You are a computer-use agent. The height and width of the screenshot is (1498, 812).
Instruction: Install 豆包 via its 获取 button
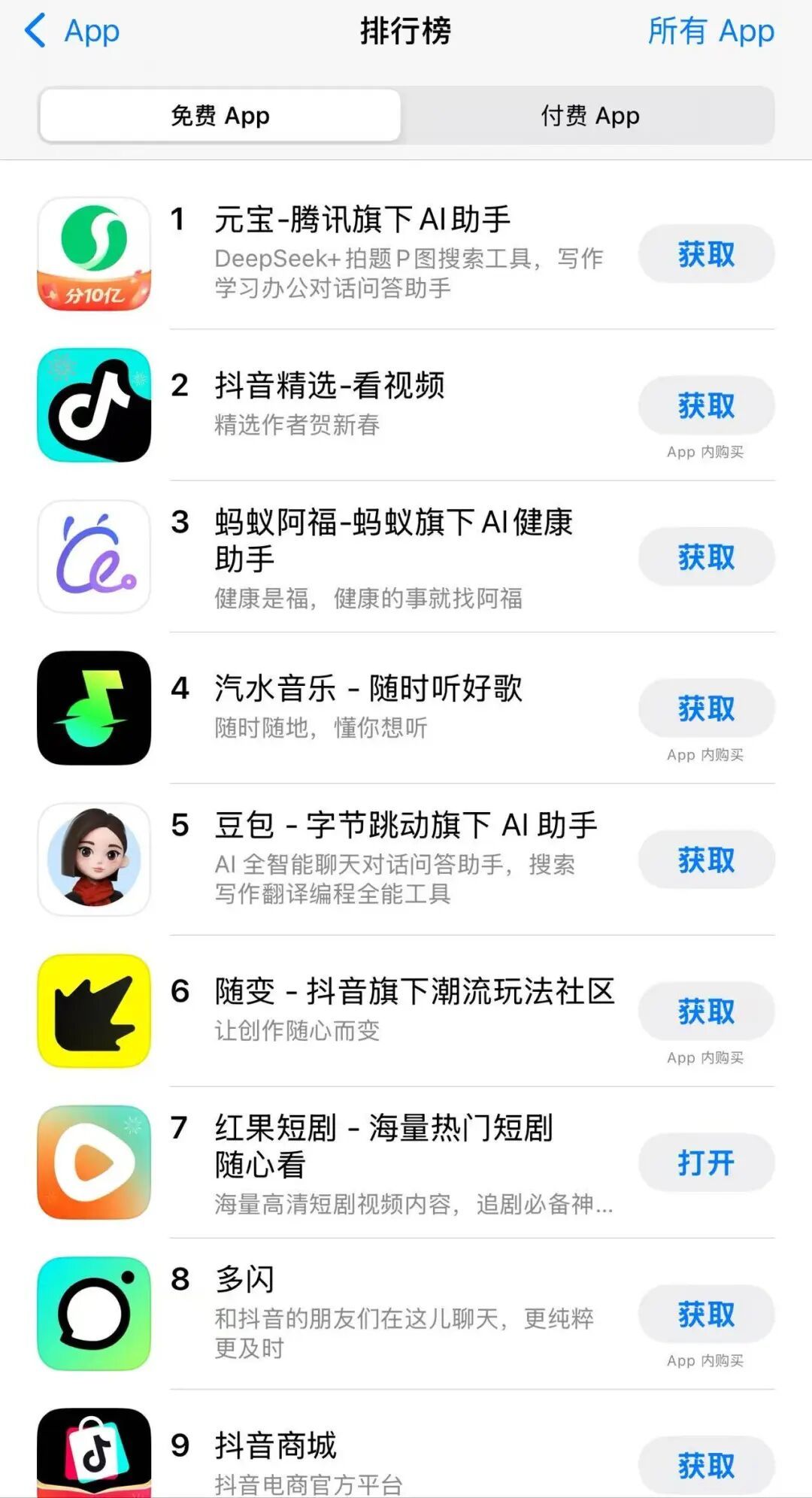[706, 860]
